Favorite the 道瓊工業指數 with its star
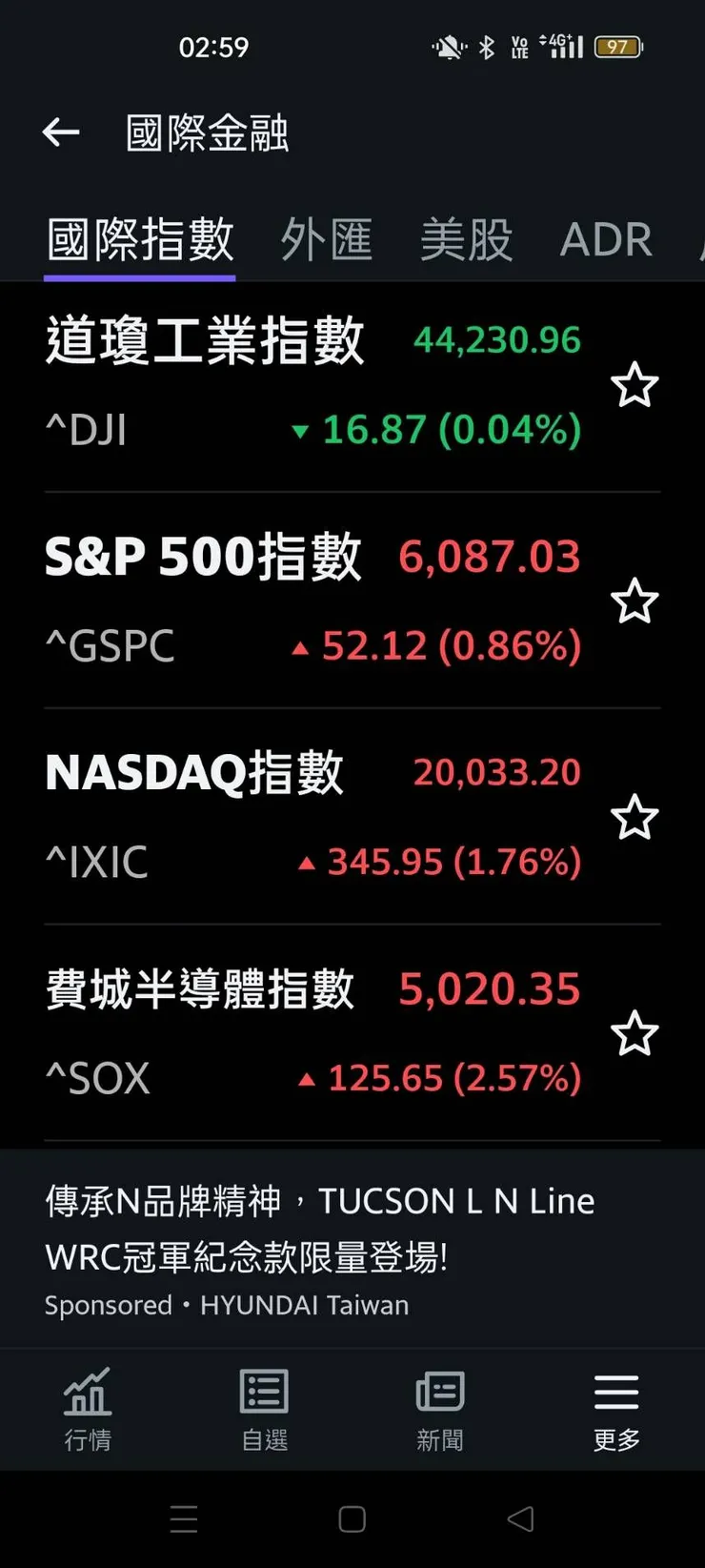 [634, 385]
